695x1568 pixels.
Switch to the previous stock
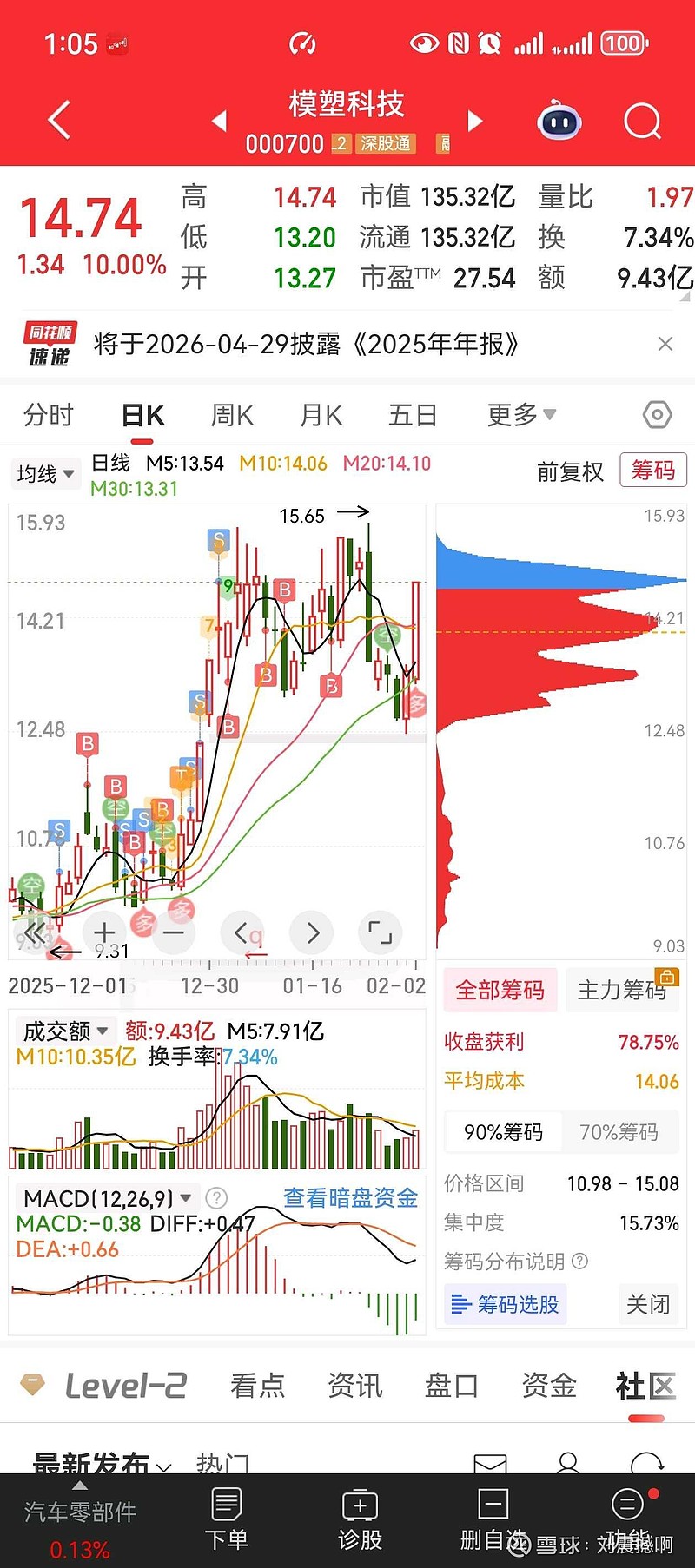(220, 121)
